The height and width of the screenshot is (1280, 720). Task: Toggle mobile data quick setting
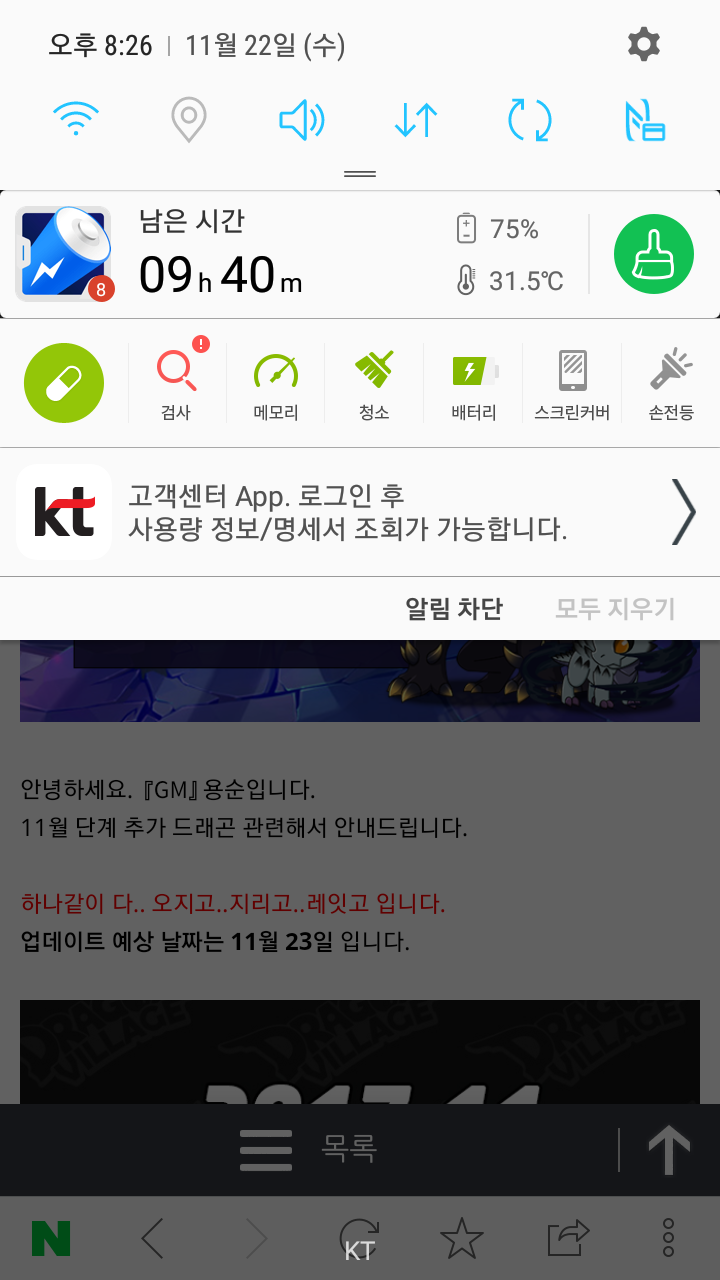tap(415, 120)
